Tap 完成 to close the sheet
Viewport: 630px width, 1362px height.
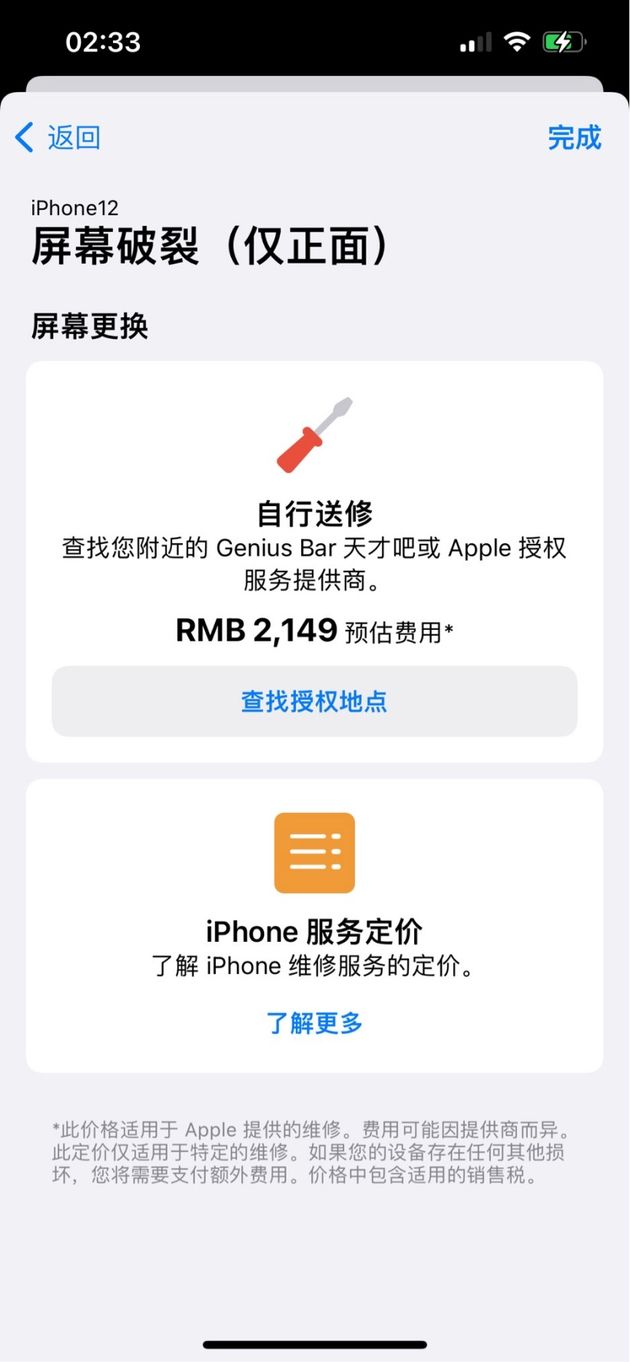[574, 137]
